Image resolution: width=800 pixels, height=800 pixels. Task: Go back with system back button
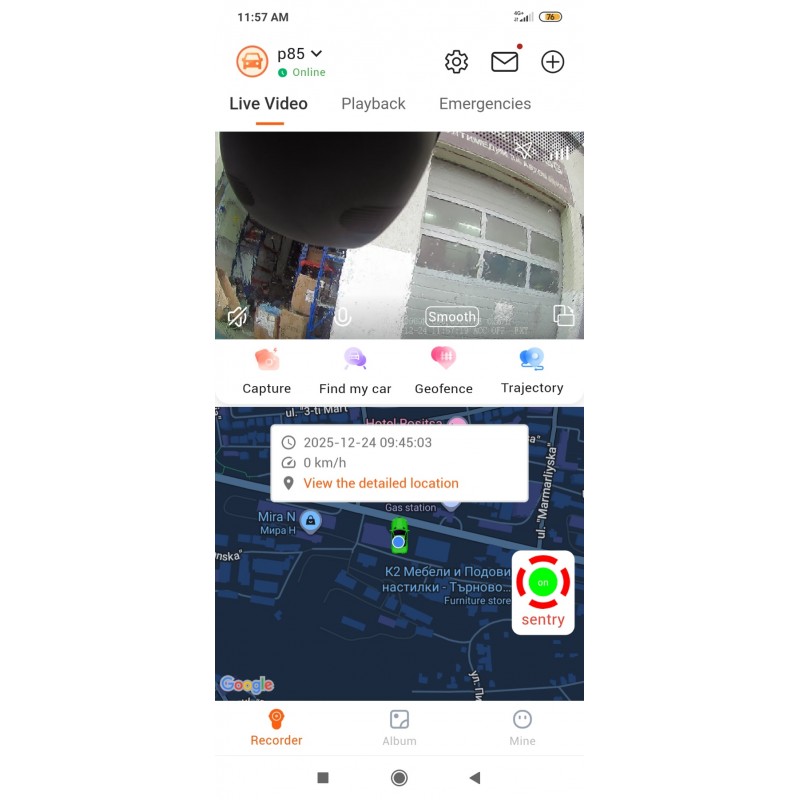(x=475, y=777)
